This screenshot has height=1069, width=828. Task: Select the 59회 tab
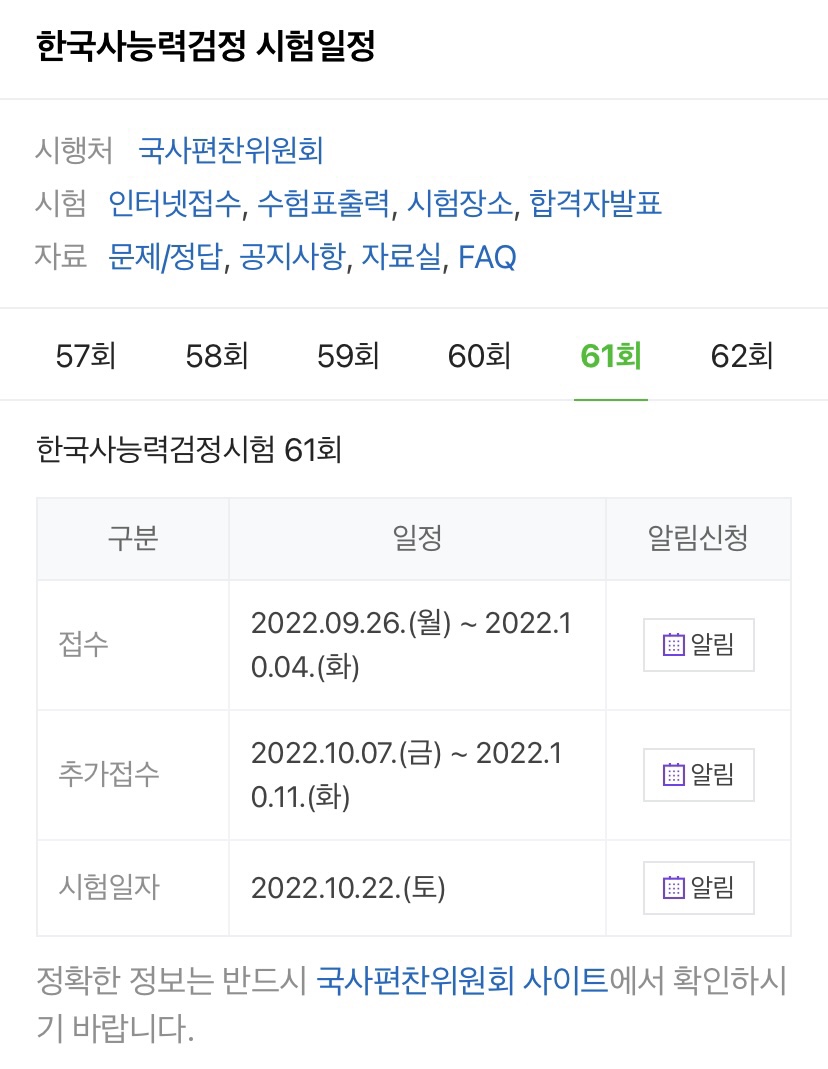(x=348, y=356)
